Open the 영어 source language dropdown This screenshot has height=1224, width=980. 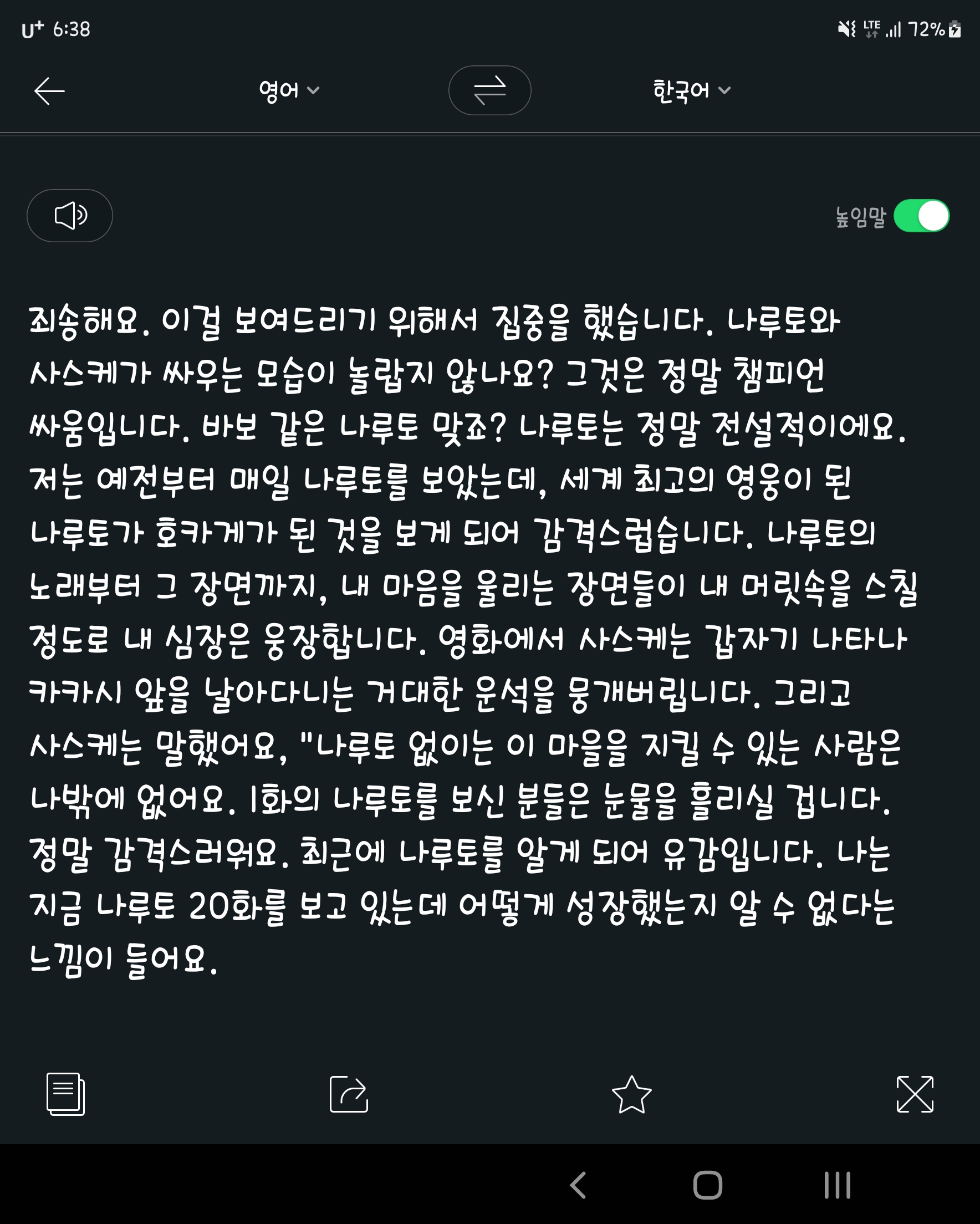(288, 90)
